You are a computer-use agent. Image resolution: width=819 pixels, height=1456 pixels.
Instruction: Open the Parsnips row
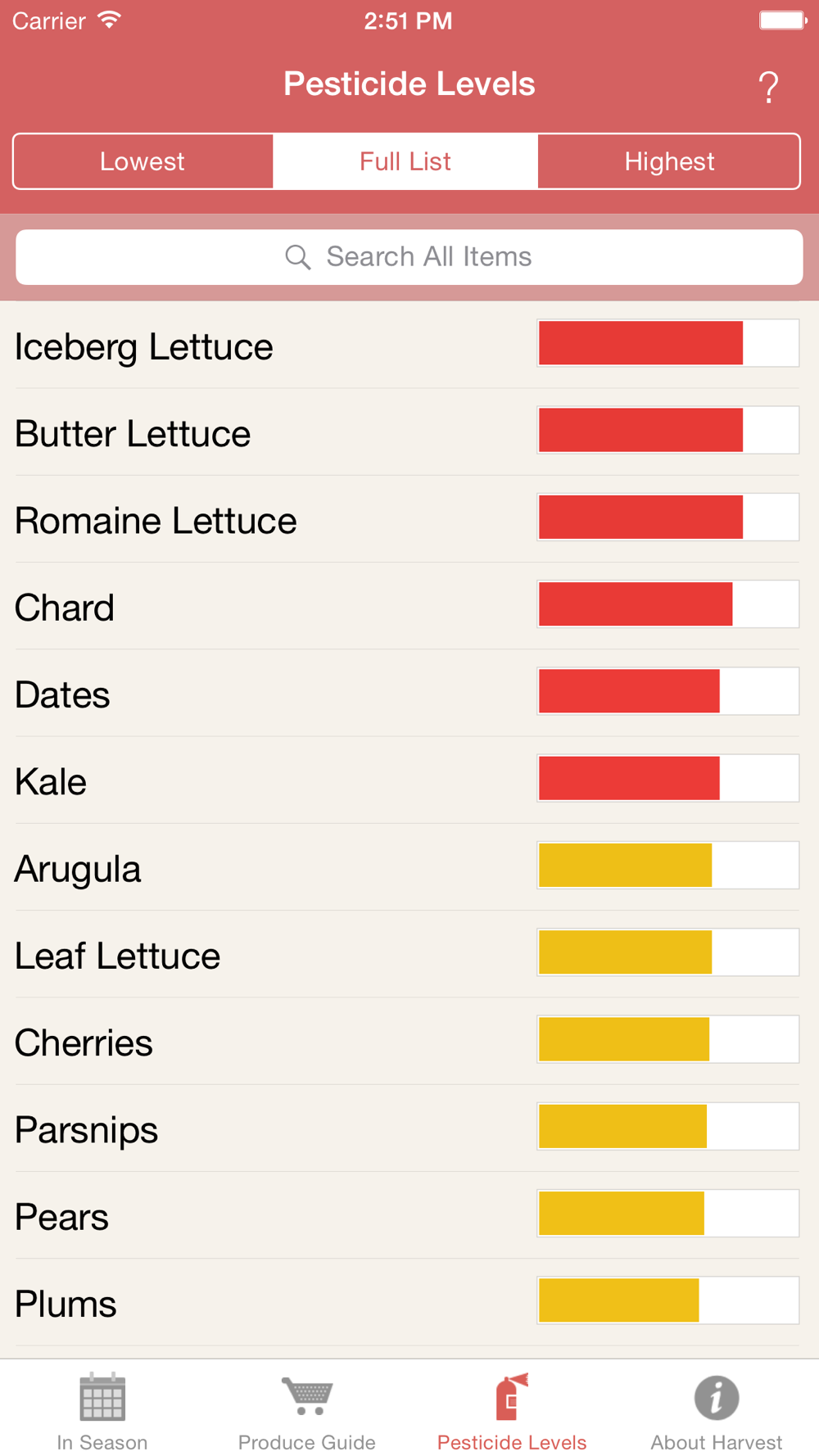pyautogui.click(x=409, y=1128)
